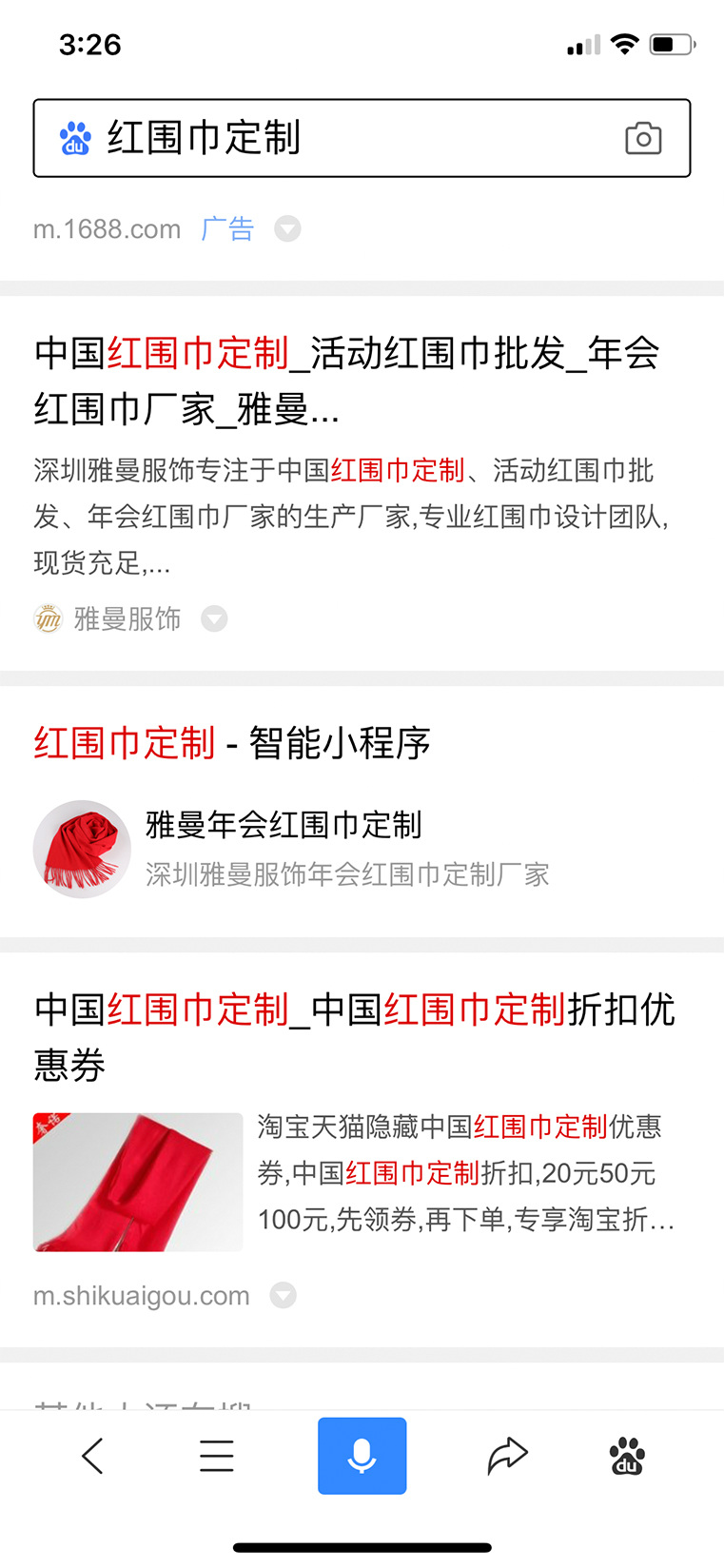Open the hamburger menu in bottom bar
Screen dimensions: 724x1568
pyautogui.click(x=217, y=1456)
